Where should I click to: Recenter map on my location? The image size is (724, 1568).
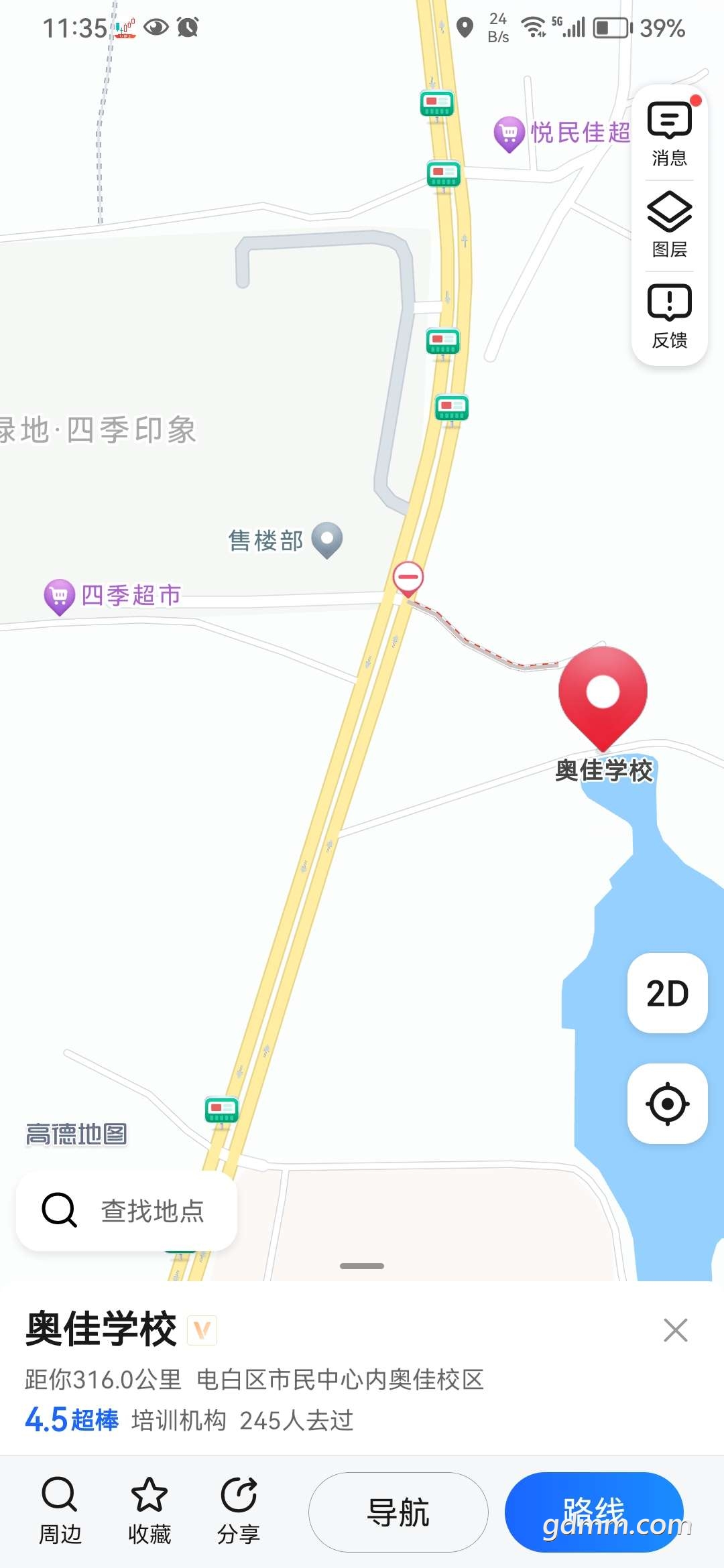pos(667,1104)
